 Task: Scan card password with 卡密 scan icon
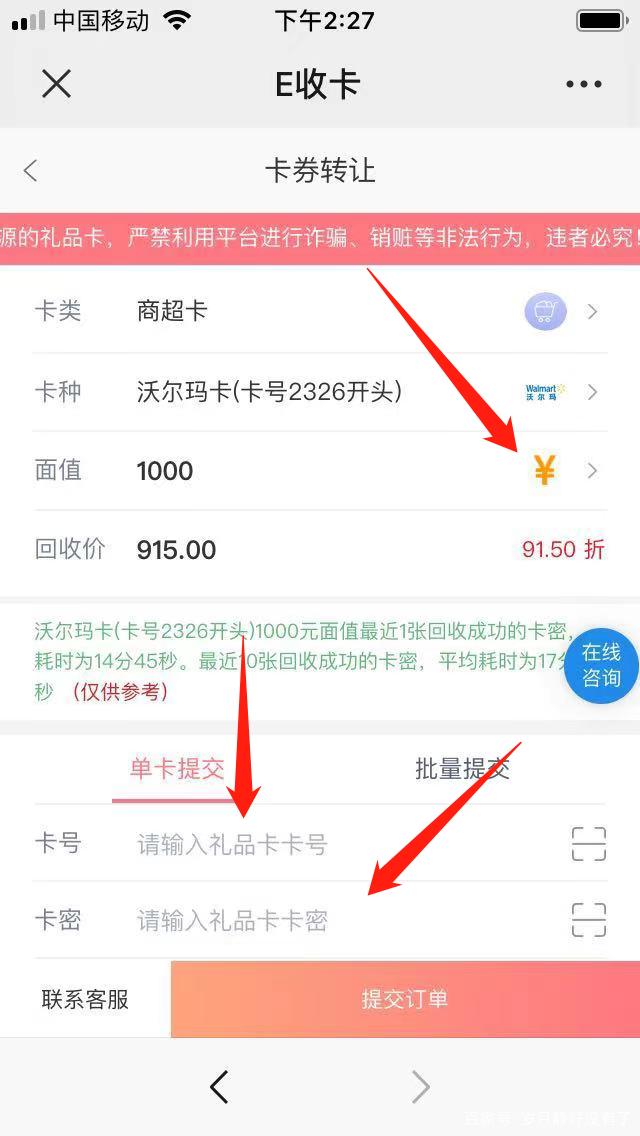click(x=589, y=919)
